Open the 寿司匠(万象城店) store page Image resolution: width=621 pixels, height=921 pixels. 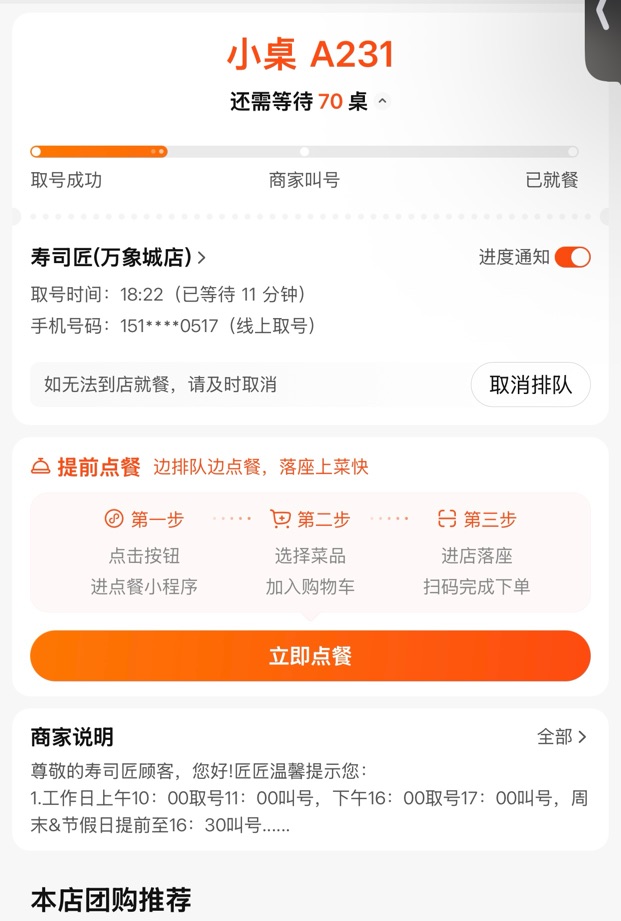click(x=119, y=257)
